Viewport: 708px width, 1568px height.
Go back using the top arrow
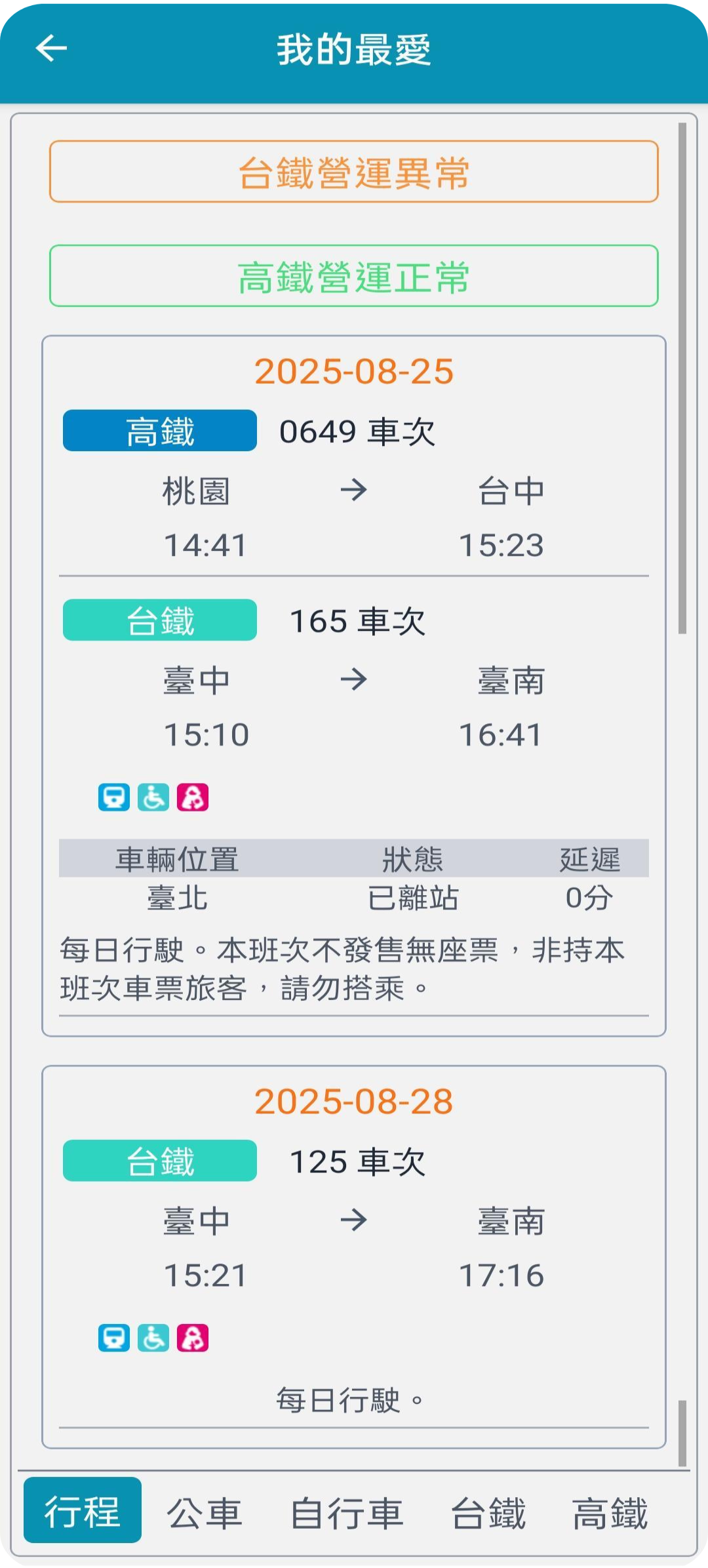pyautogui.click(x=51, y=49)
